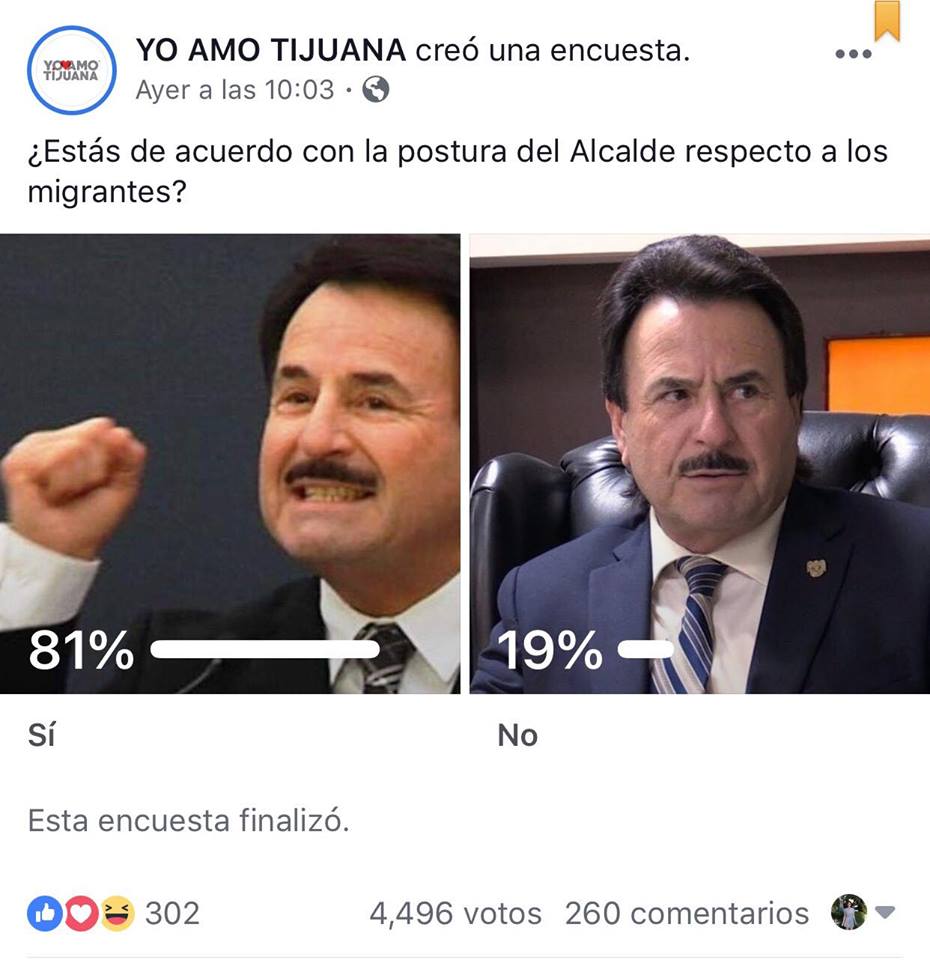Open the YO AMO TIJUANA profile picture
930x960 pixels.
tap(72, 70)
